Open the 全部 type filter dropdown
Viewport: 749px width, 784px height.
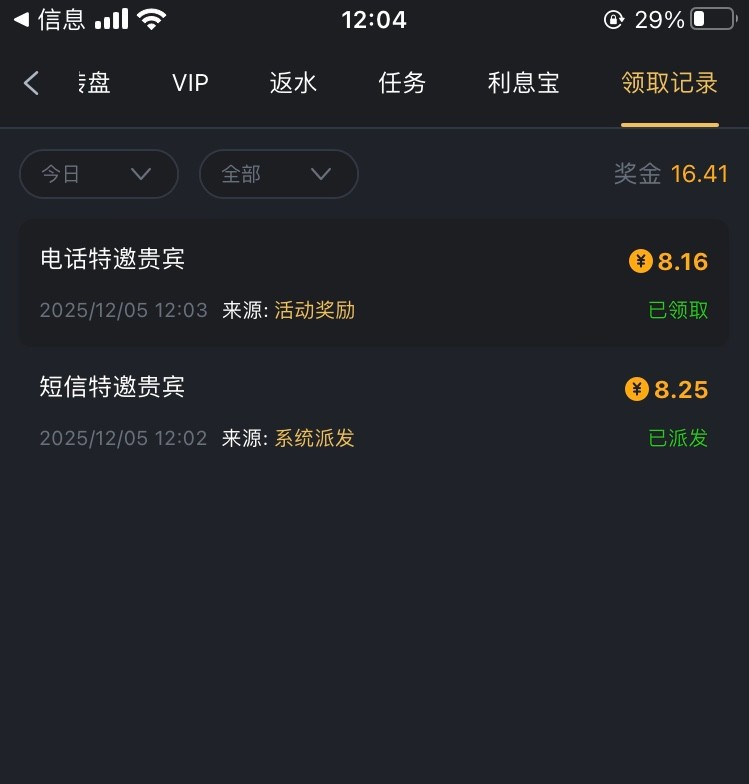pos(278,174)
